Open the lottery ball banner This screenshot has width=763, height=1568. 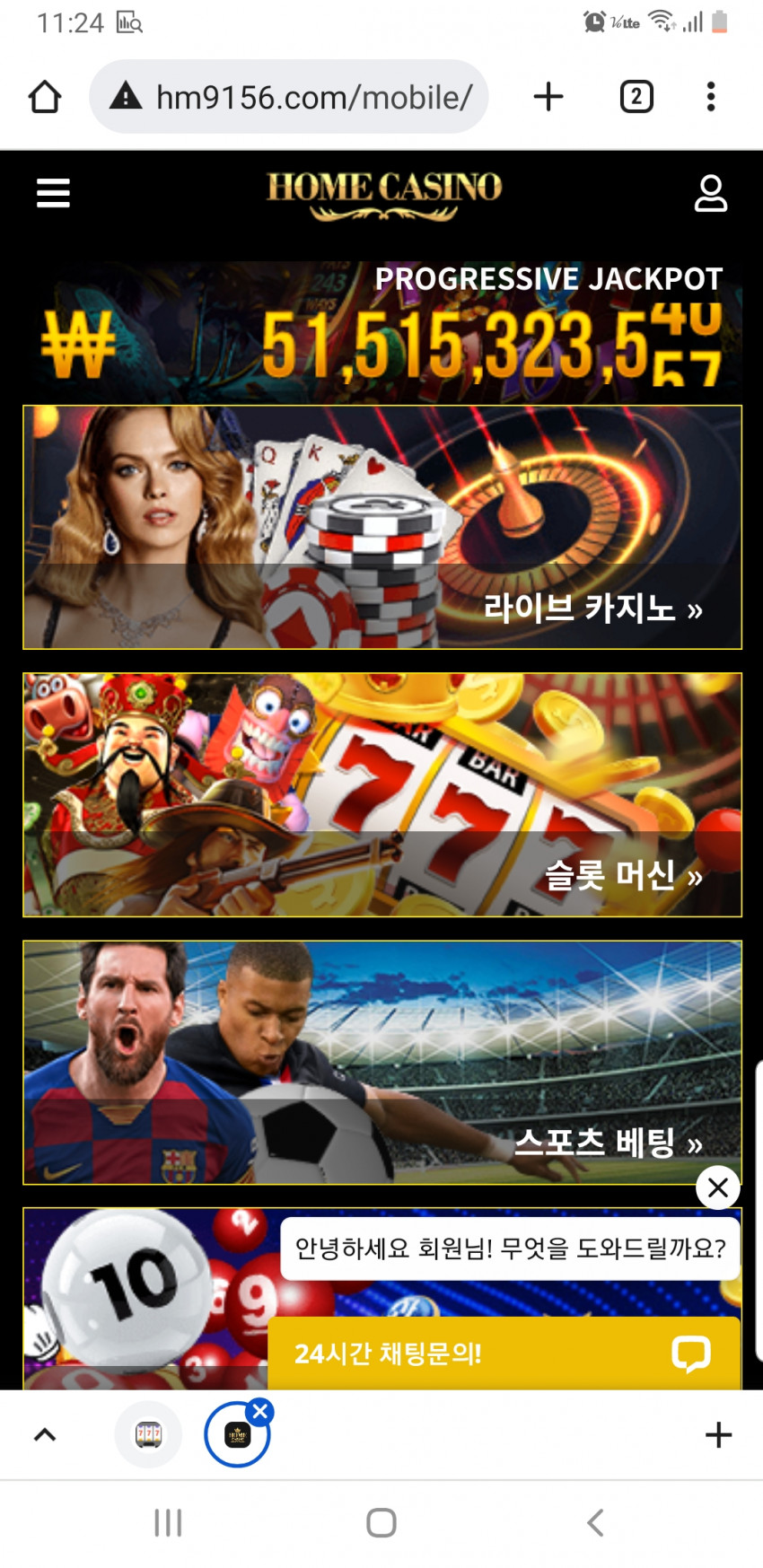[135, 1292]
